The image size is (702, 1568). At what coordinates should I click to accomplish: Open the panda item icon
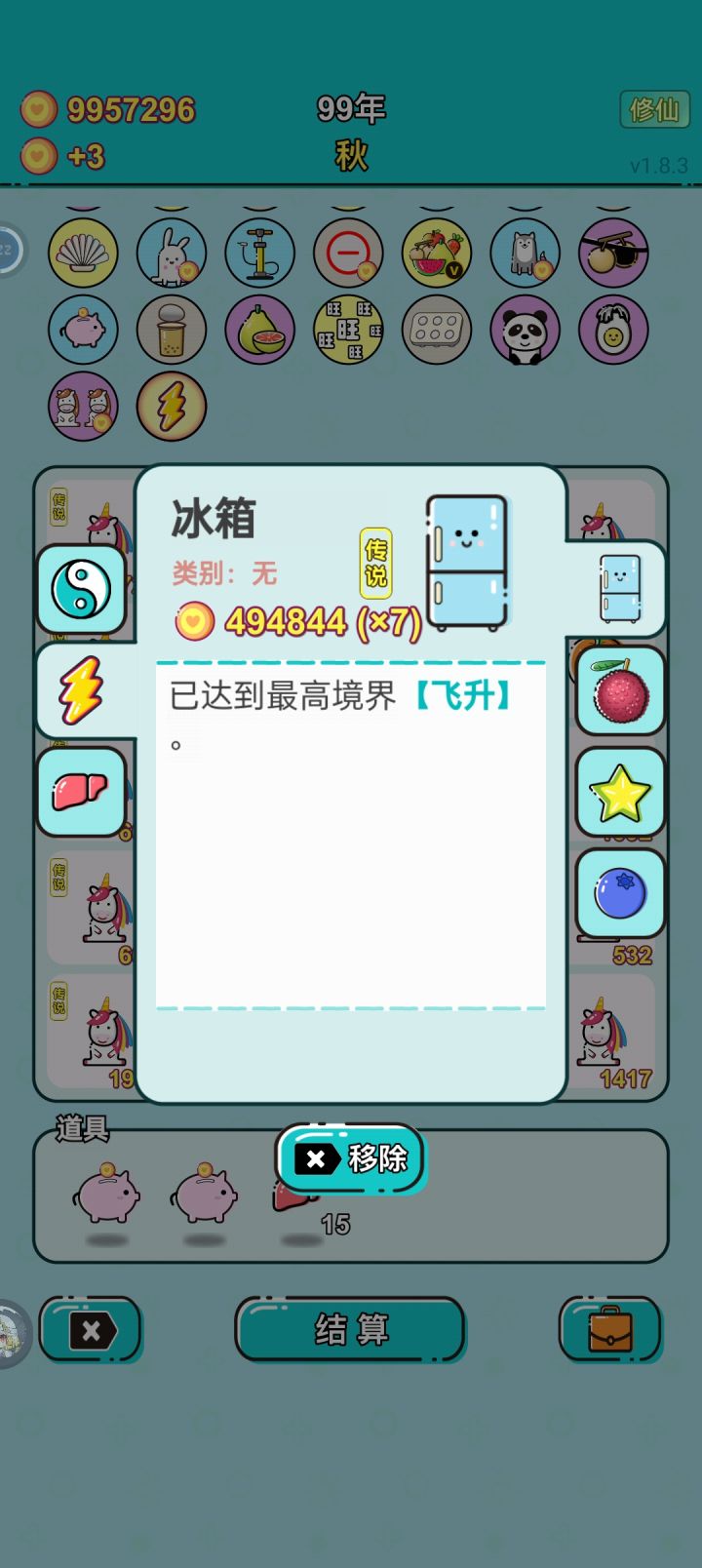(x=525, y=331)
